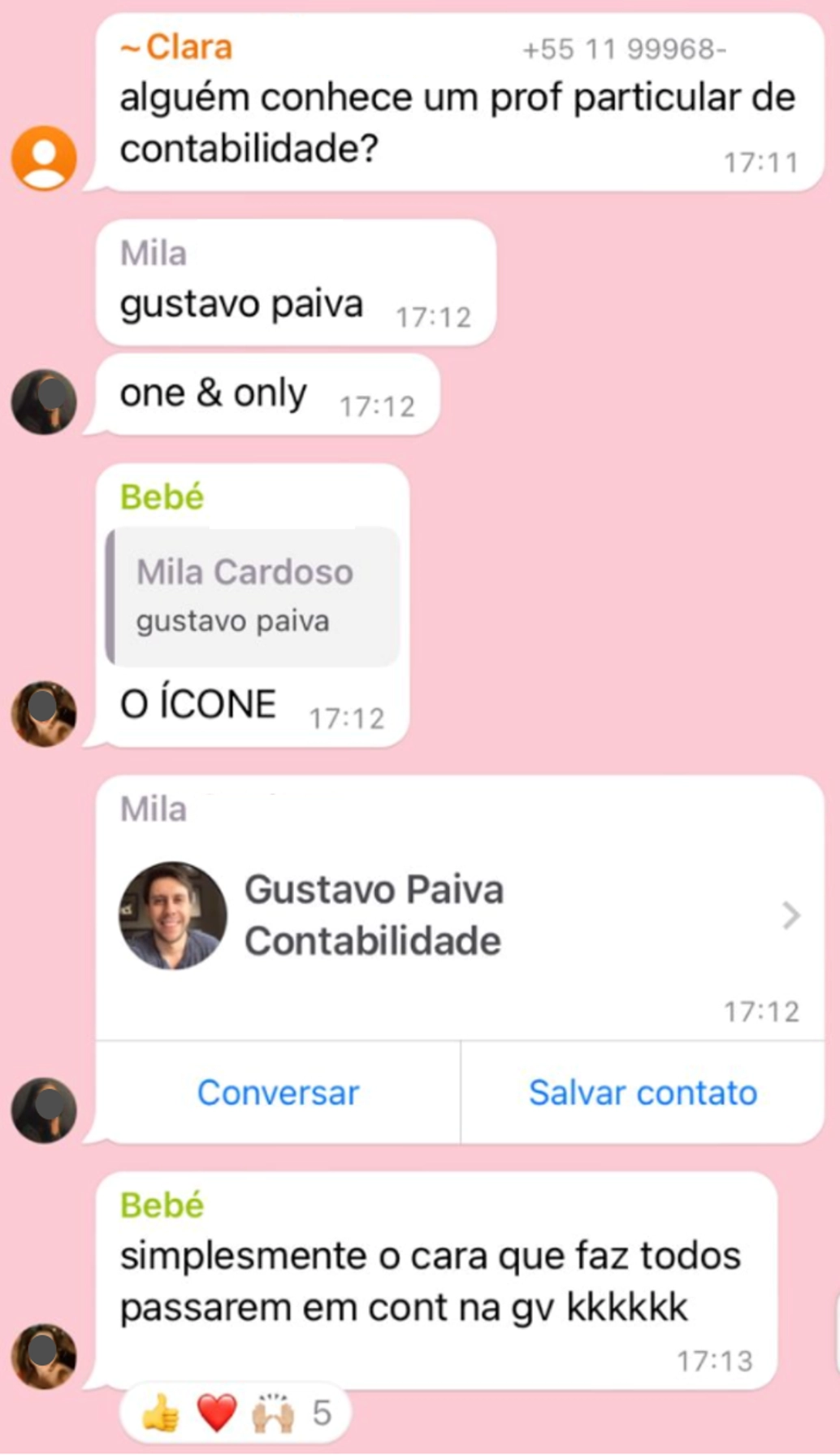Open Mila's avatar beside one & only

[44, 402]
